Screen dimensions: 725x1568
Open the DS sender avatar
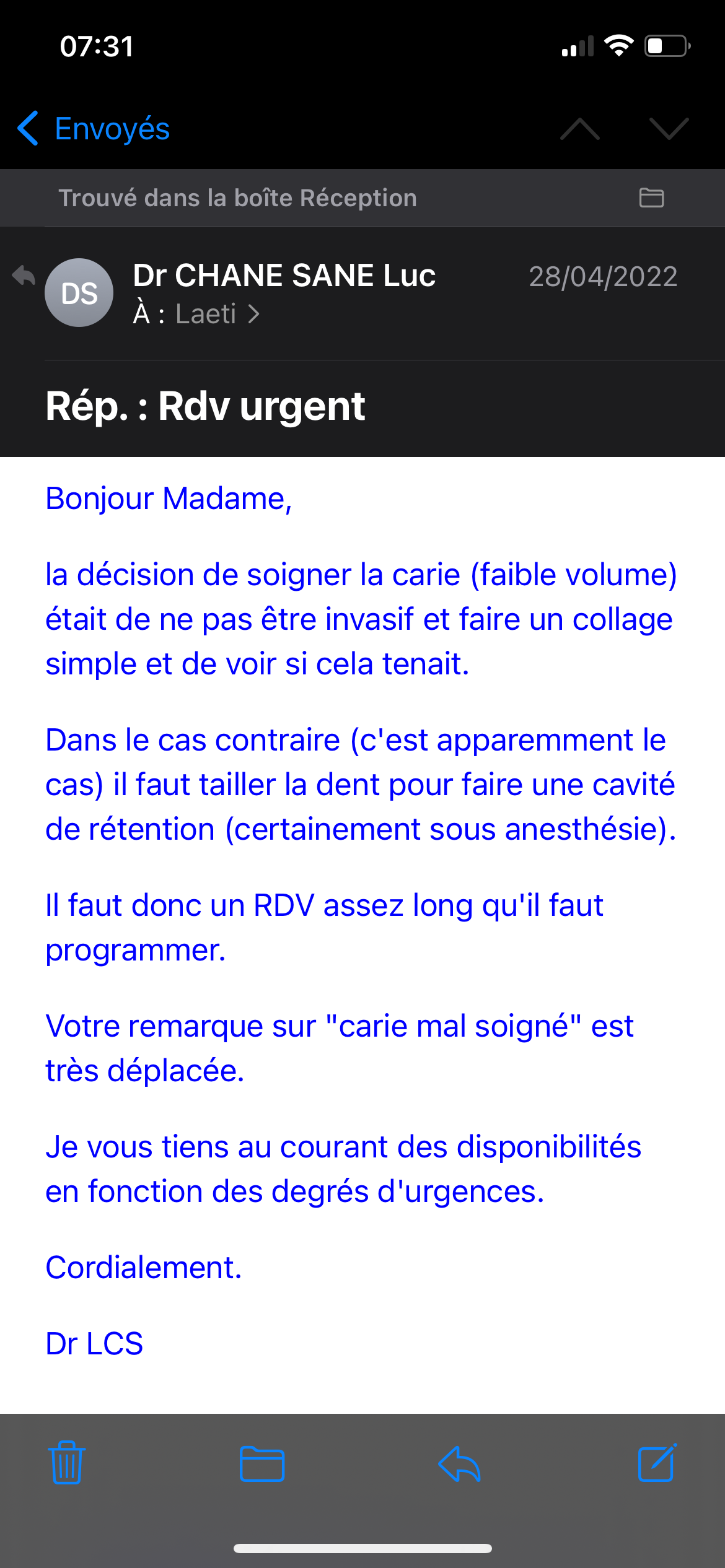[x=79, y=292]
